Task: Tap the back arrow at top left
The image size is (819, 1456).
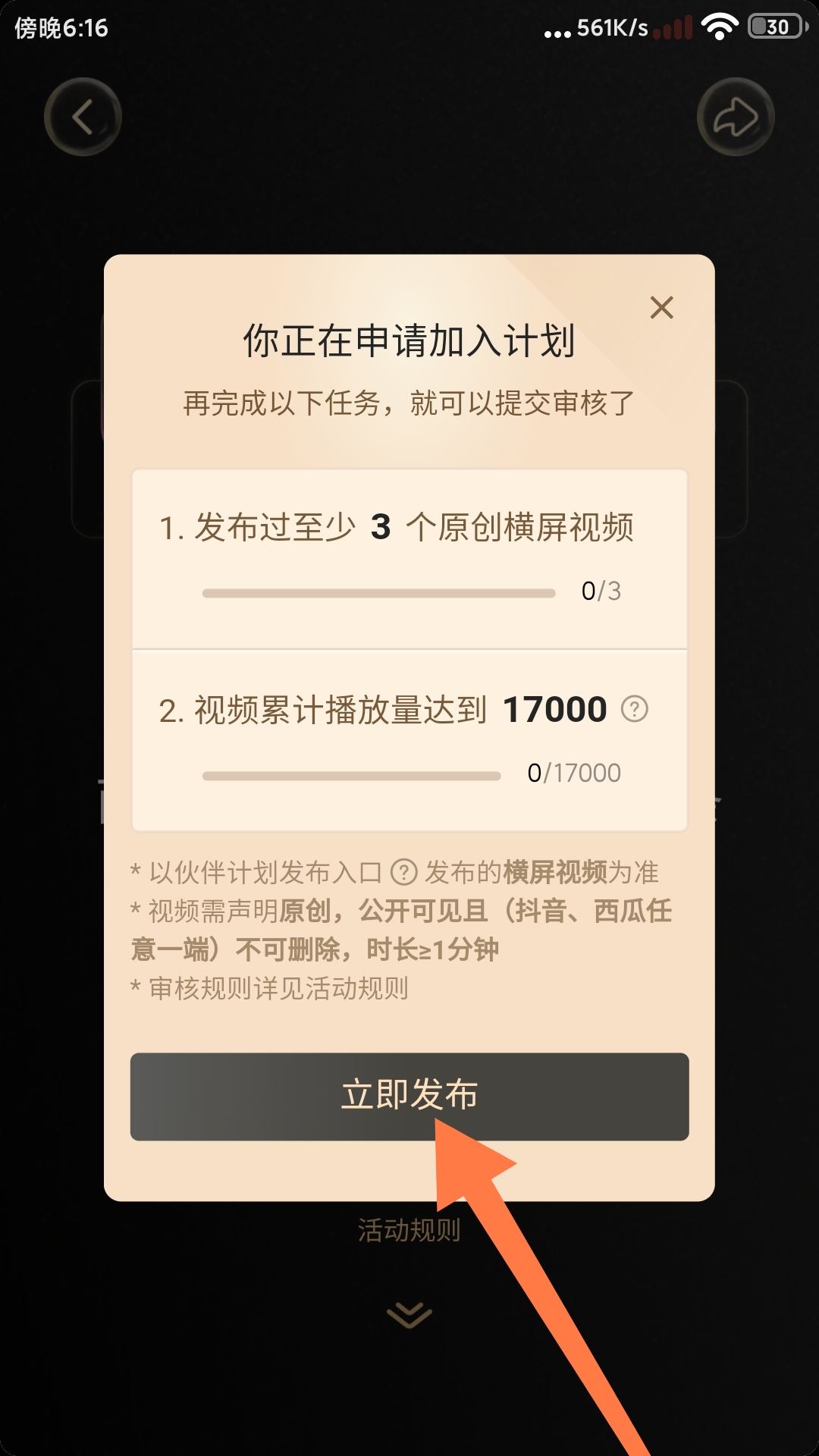Action: pos(83,118)
